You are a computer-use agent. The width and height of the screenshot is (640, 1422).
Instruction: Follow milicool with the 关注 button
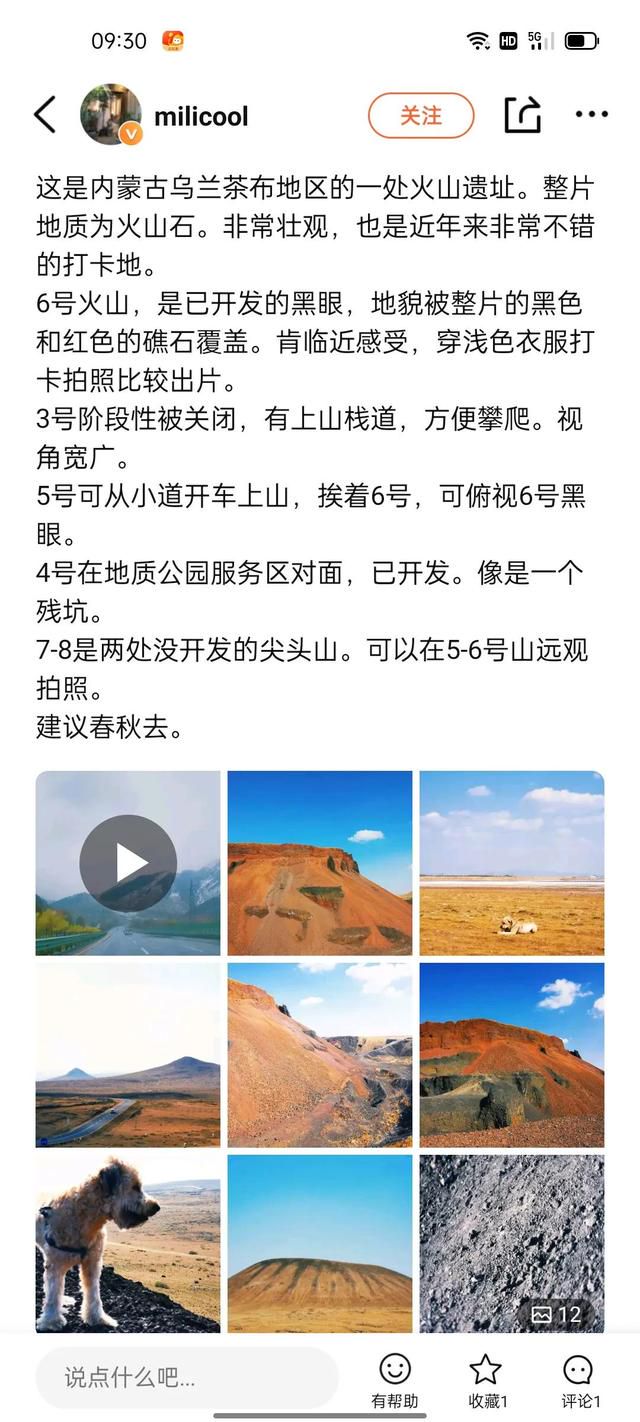coord(421,115)
